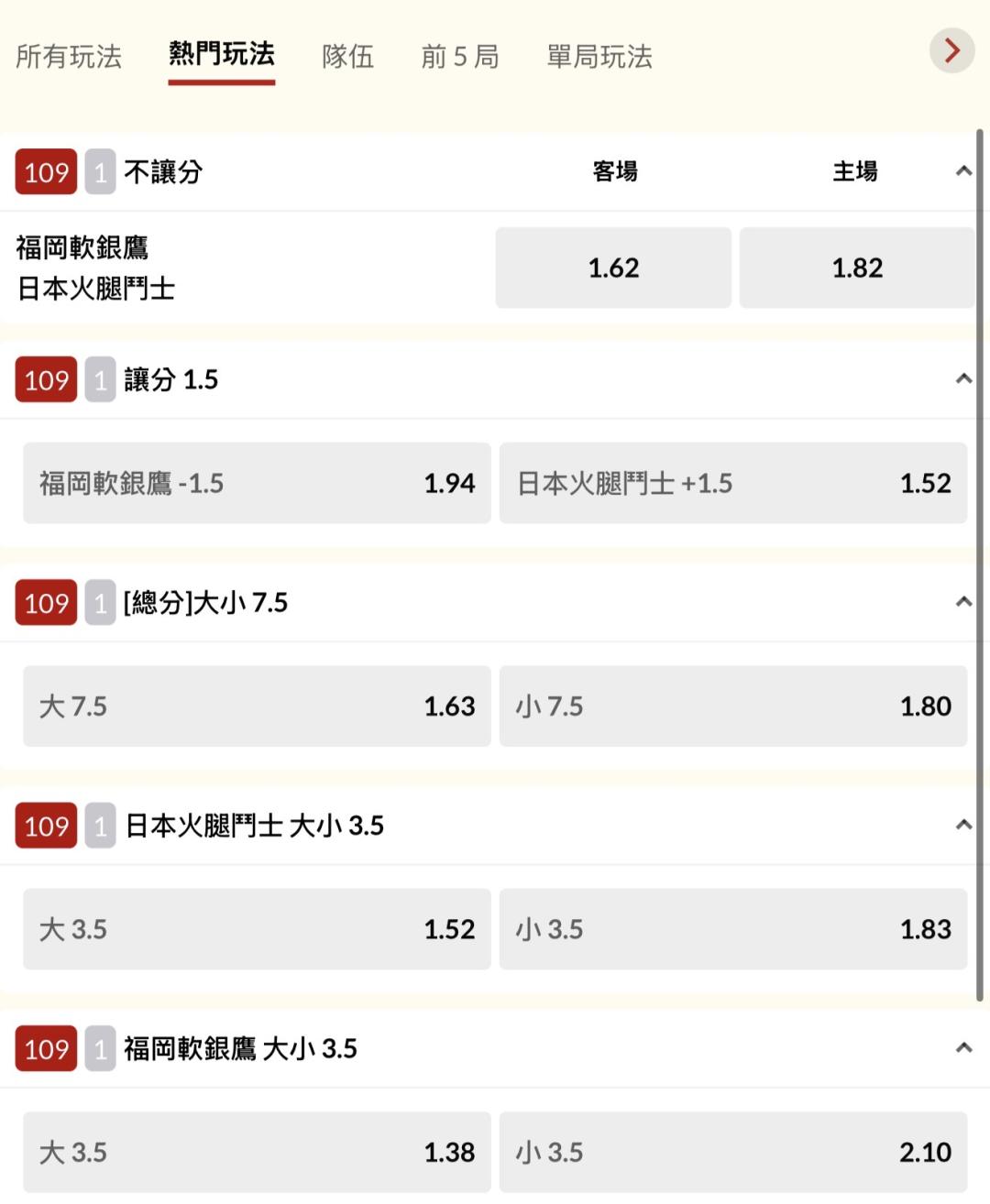Viewport: 990px width, 1204px height.
Task: Pick 客場 moneyline odds 1.62
Action: pos(613,268)
